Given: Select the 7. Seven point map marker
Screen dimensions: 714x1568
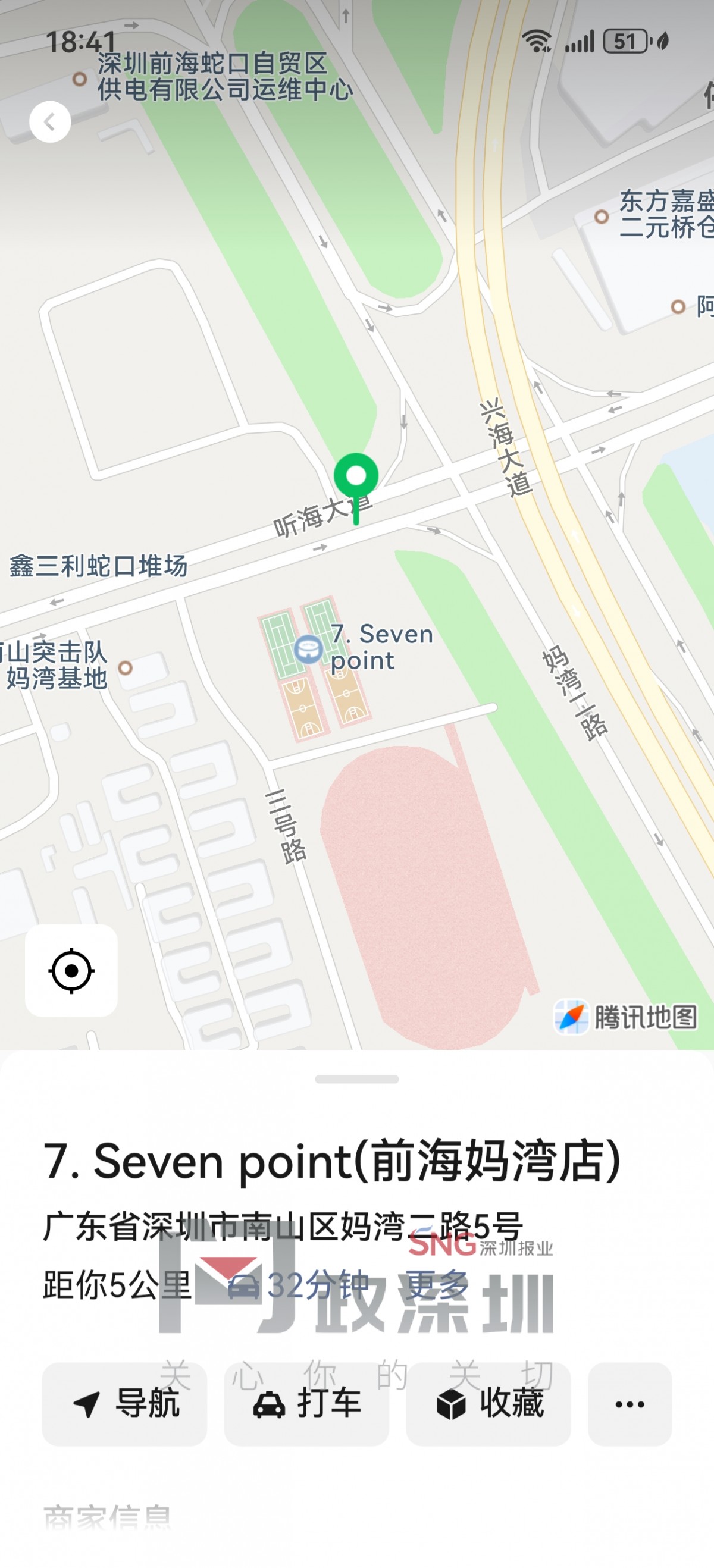Looking at the screenshot, I should 309,648.
